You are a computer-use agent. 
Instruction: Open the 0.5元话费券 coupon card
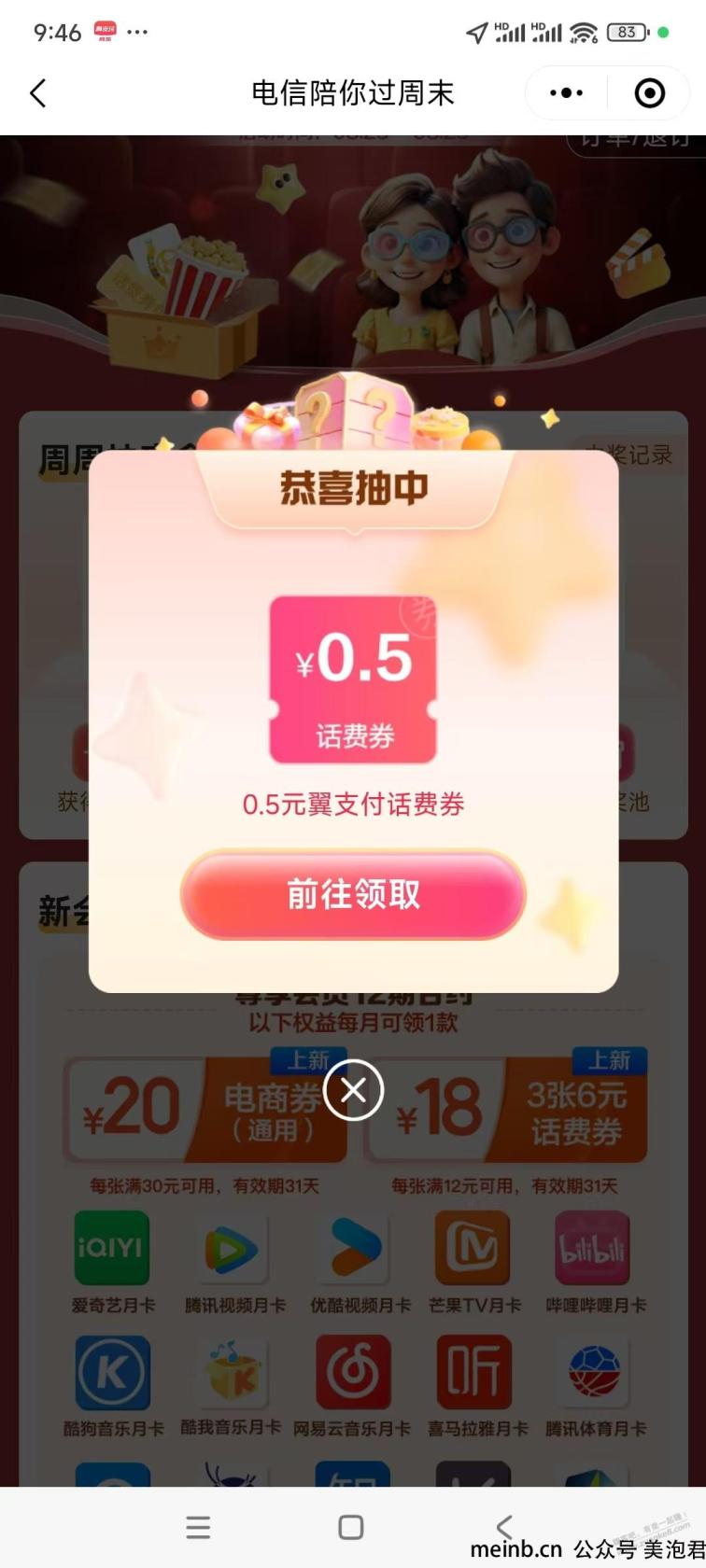click(353, 679)
